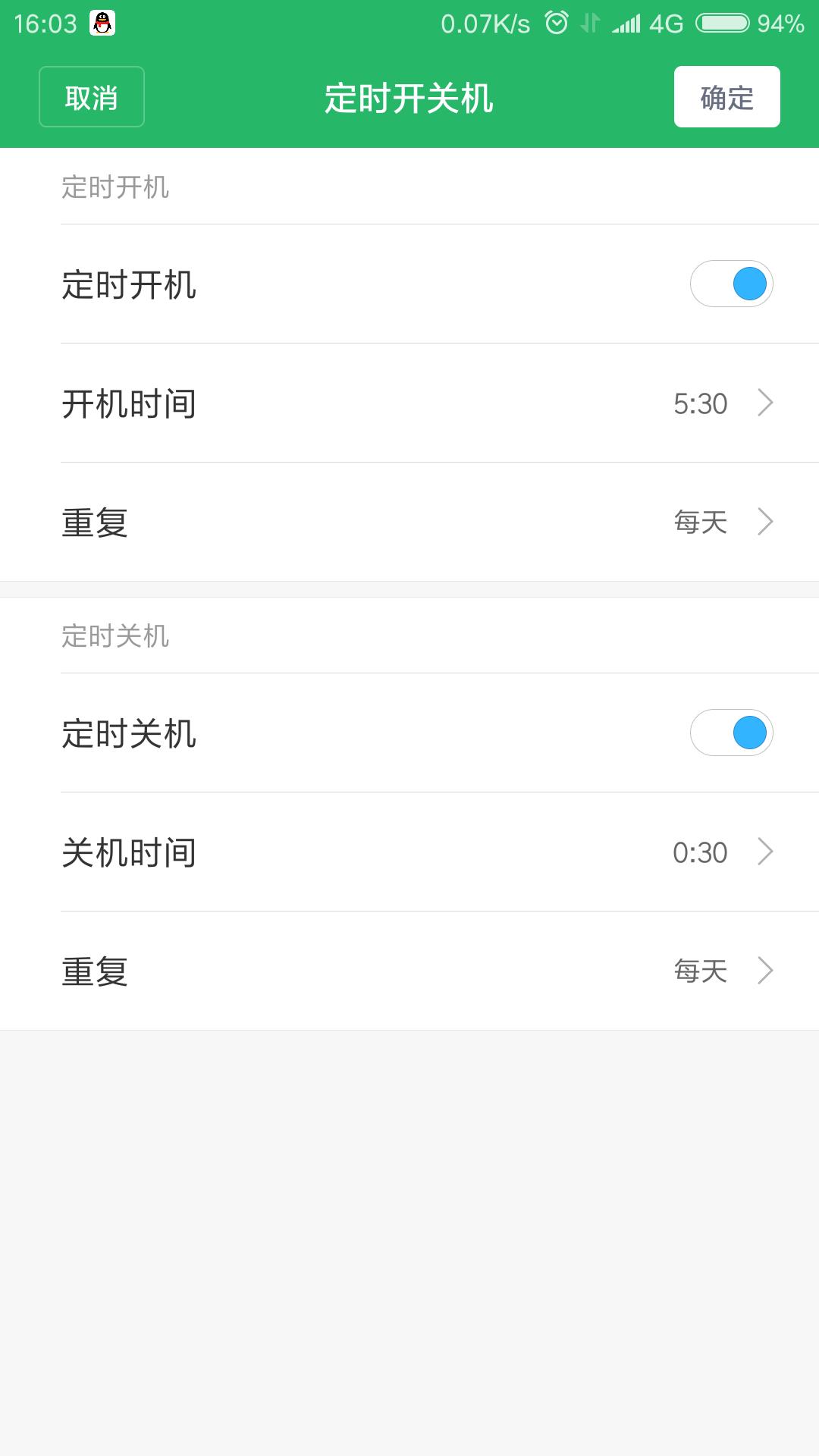Screen dimensions: 819x1456
Task: Click the alarm clock icon in status bar
Action: coord(556,23)
